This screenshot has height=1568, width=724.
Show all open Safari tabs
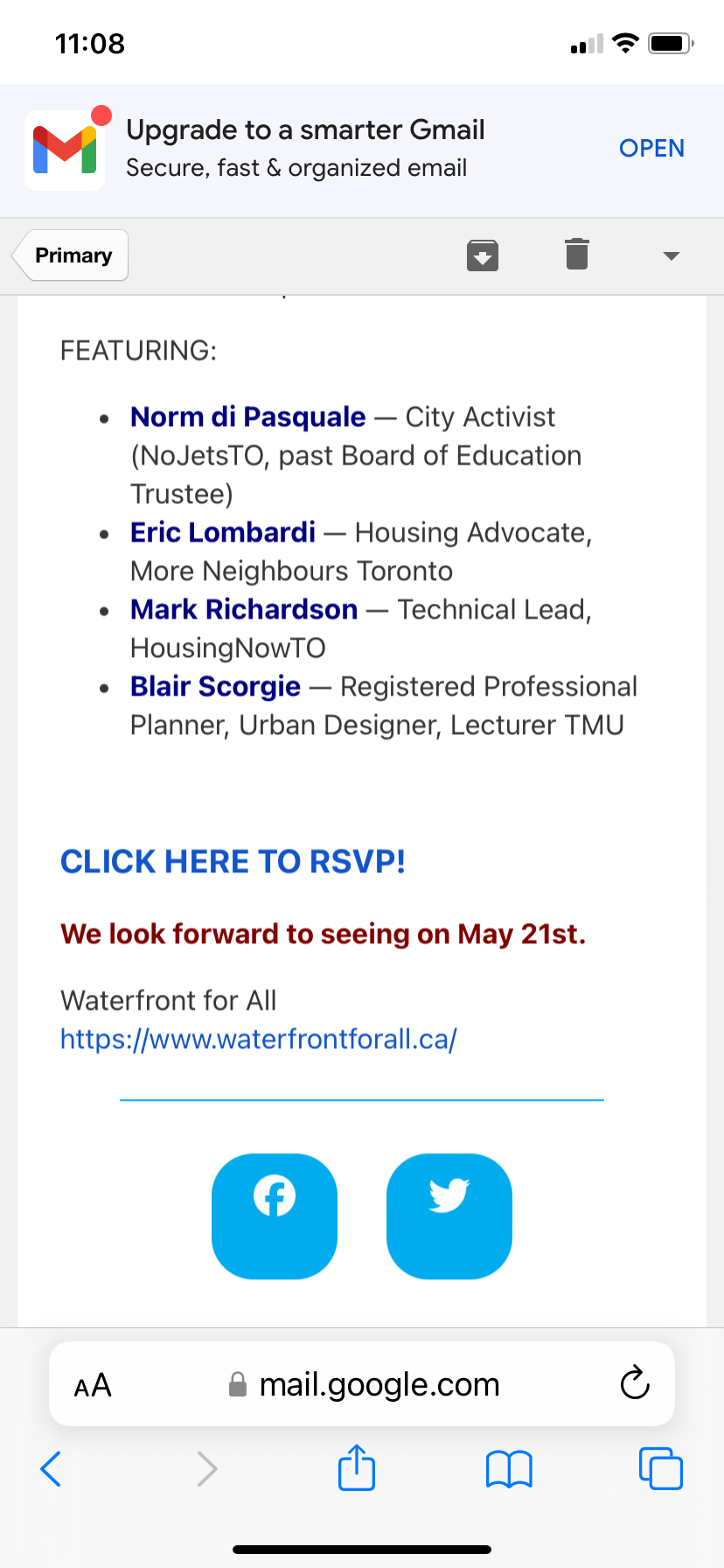[x=660, y=1468]
